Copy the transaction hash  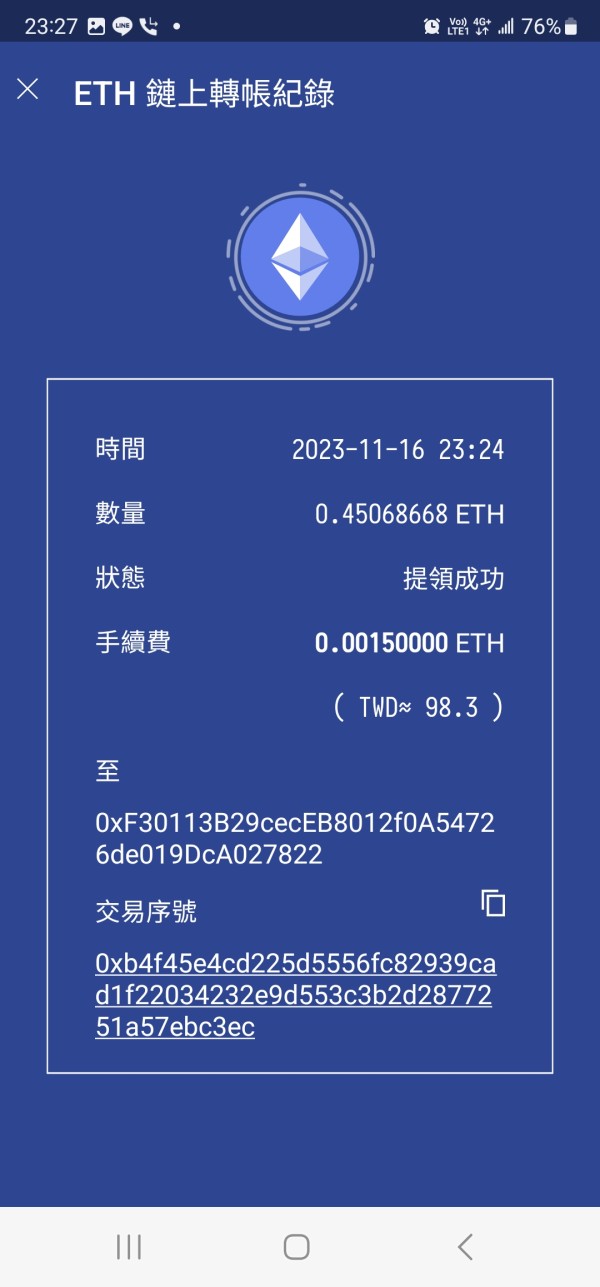[493, 903]
